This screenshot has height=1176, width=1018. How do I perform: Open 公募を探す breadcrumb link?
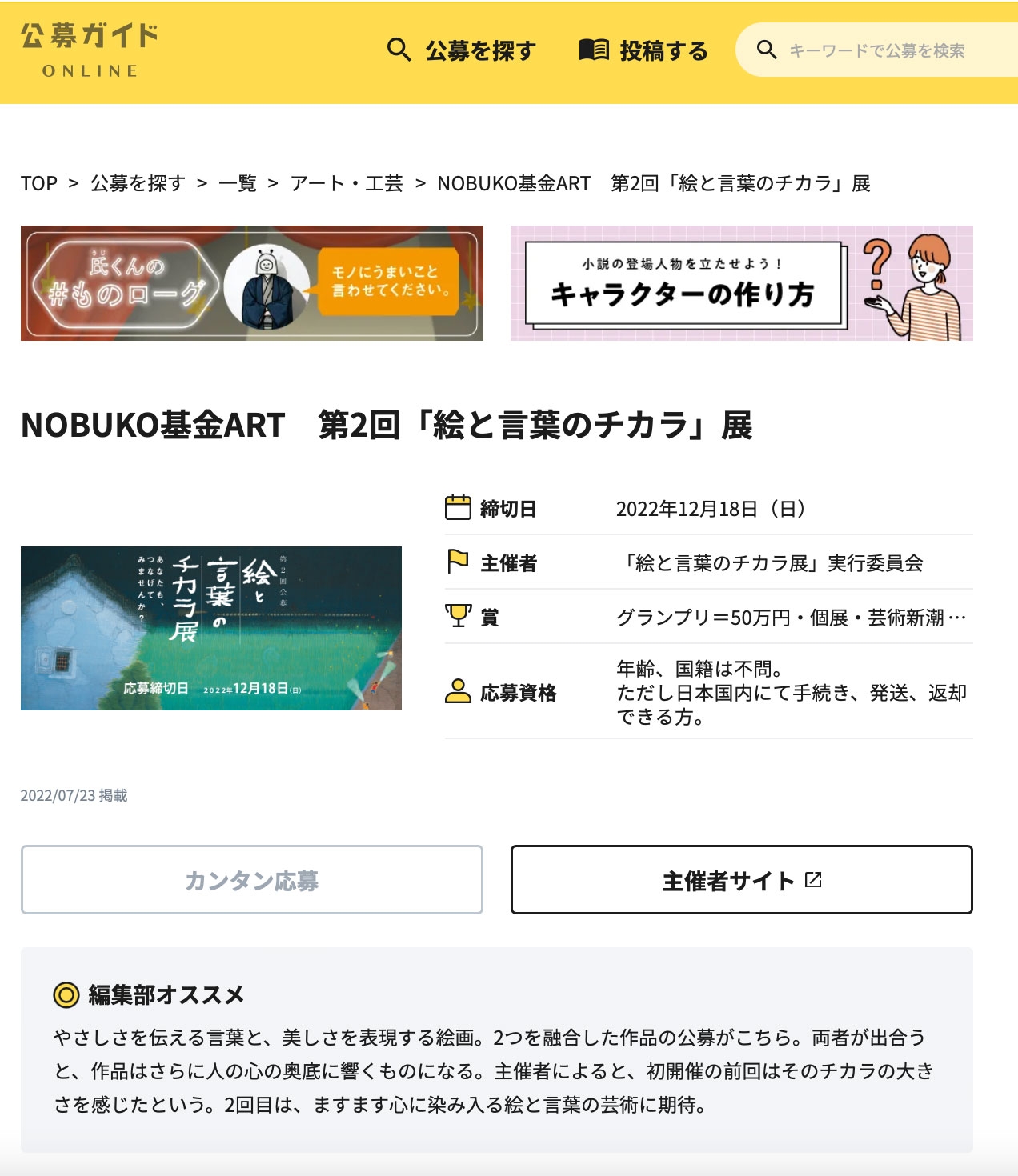(x=138, y=183)
